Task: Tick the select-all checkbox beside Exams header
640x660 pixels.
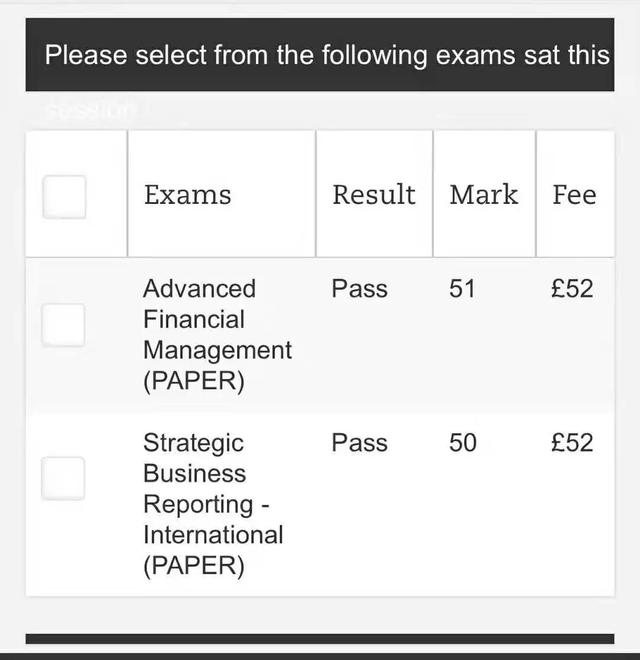Action: coord(64,196)
